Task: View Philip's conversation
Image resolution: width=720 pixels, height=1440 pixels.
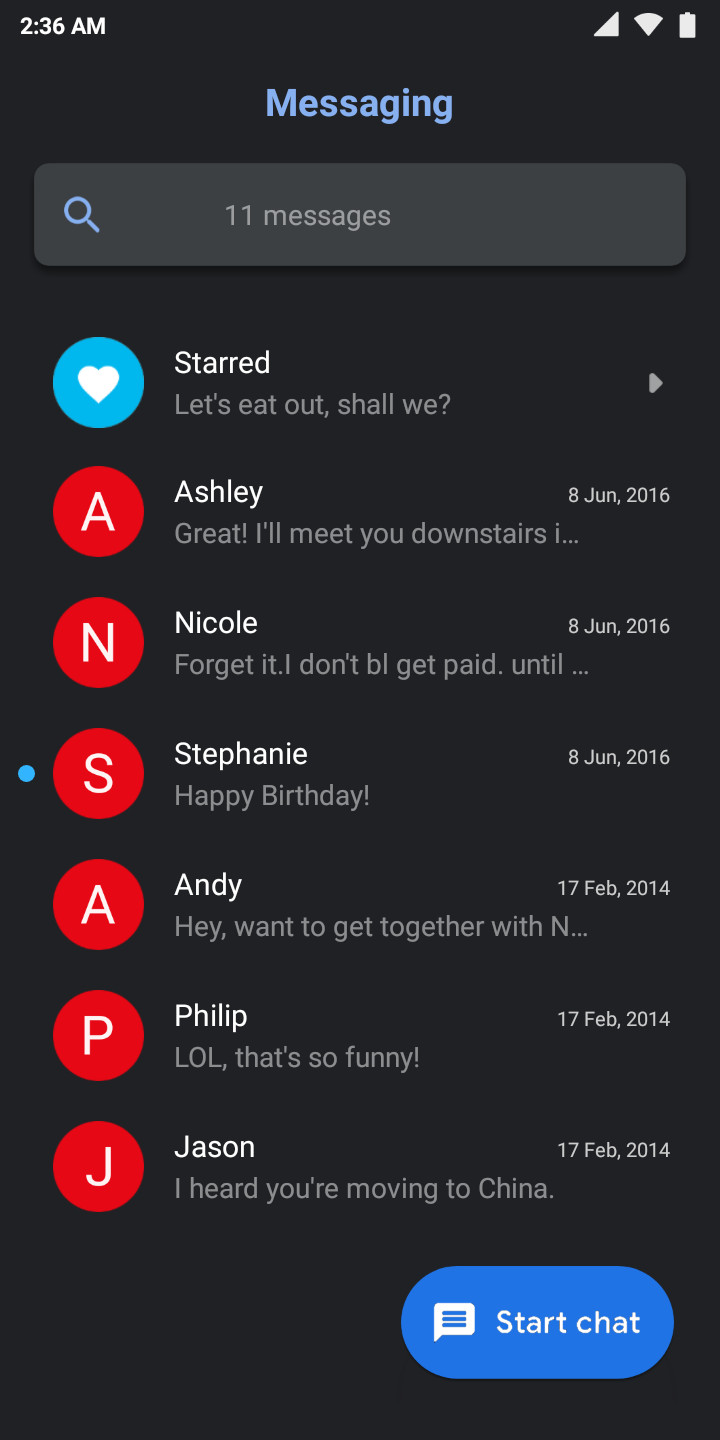Action: click(x=360, y=1036)
